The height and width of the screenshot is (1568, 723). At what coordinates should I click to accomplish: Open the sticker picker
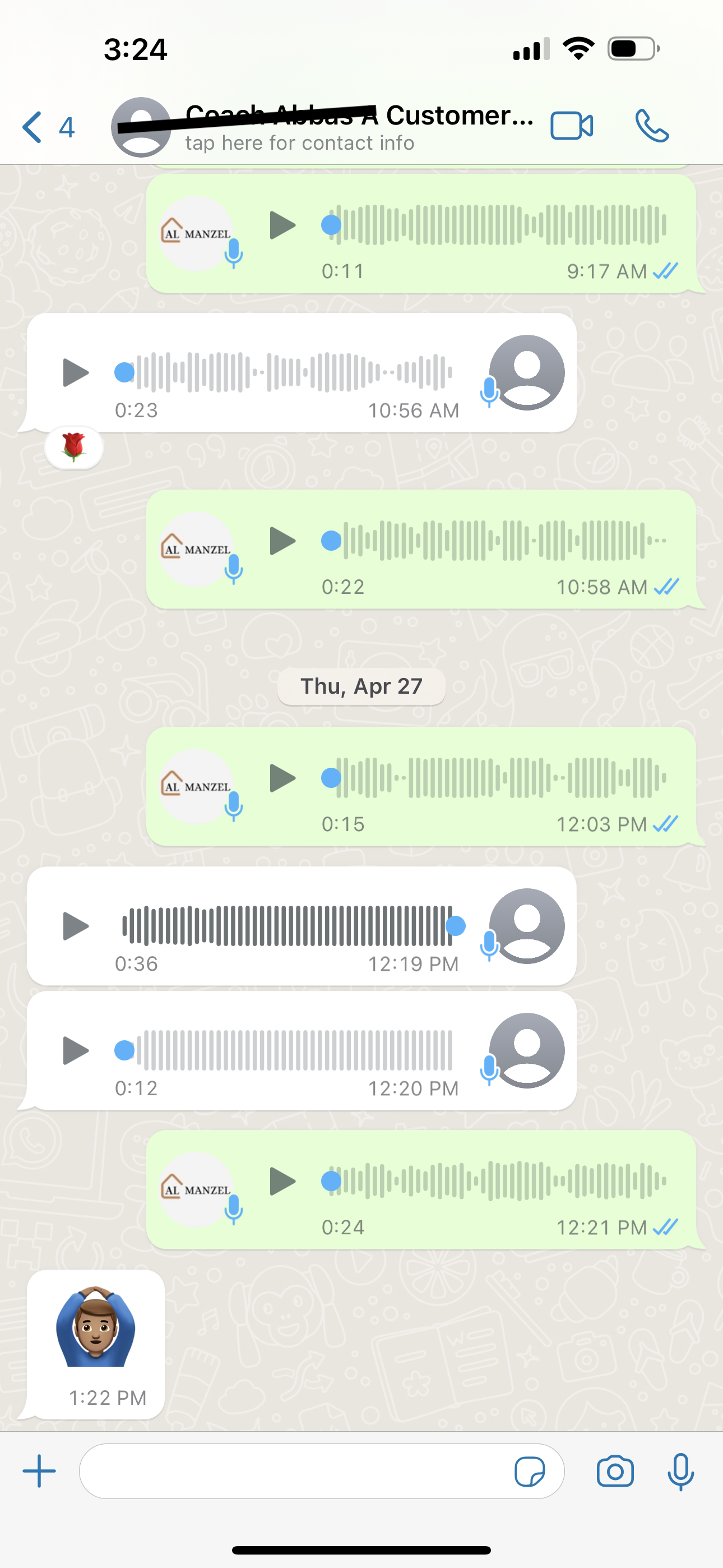point(530,1471)
